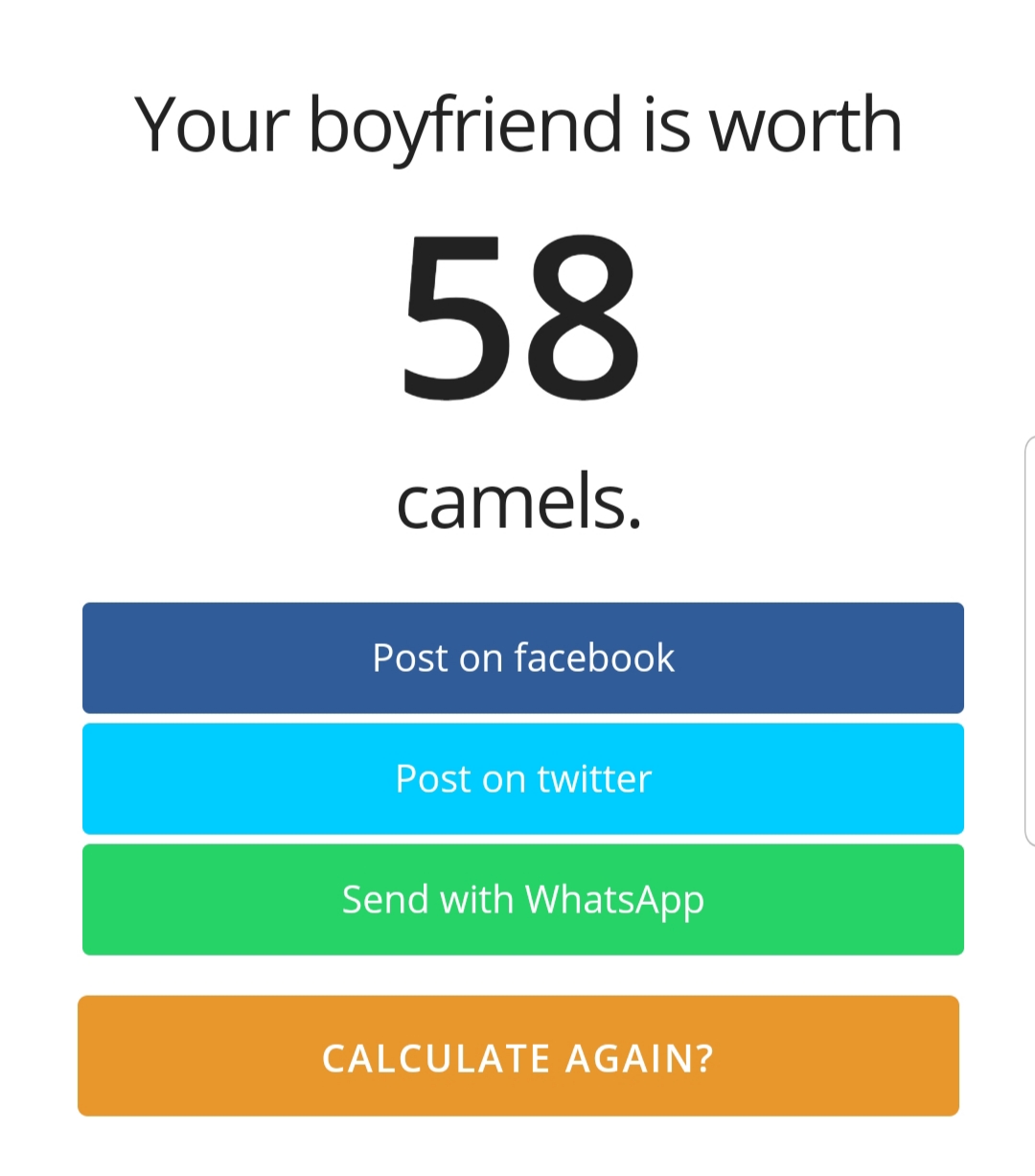
Task: Select CALCULATE AGAIN? to restart
Action: (517, 1056)
